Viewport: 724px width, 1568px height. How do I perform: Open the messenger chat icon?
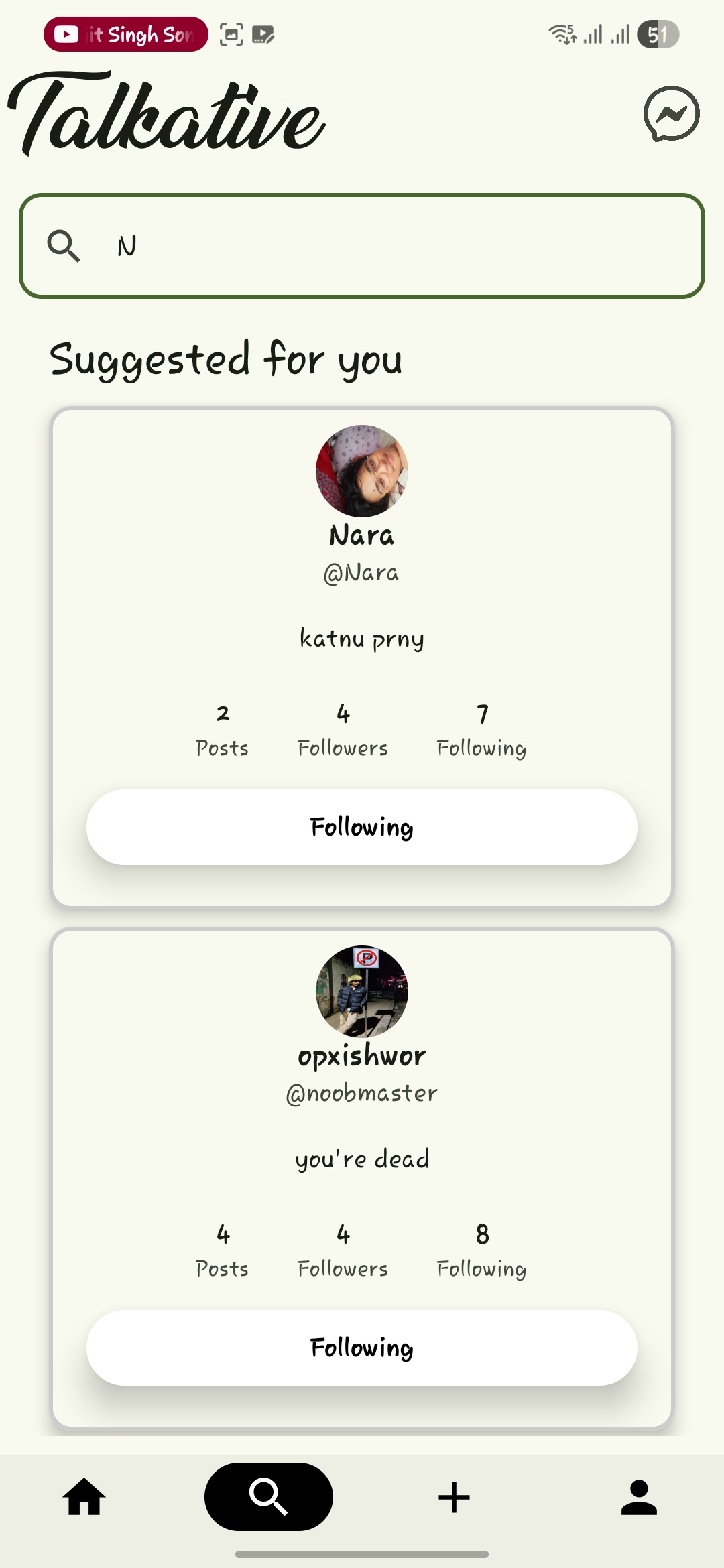(671, 114)
